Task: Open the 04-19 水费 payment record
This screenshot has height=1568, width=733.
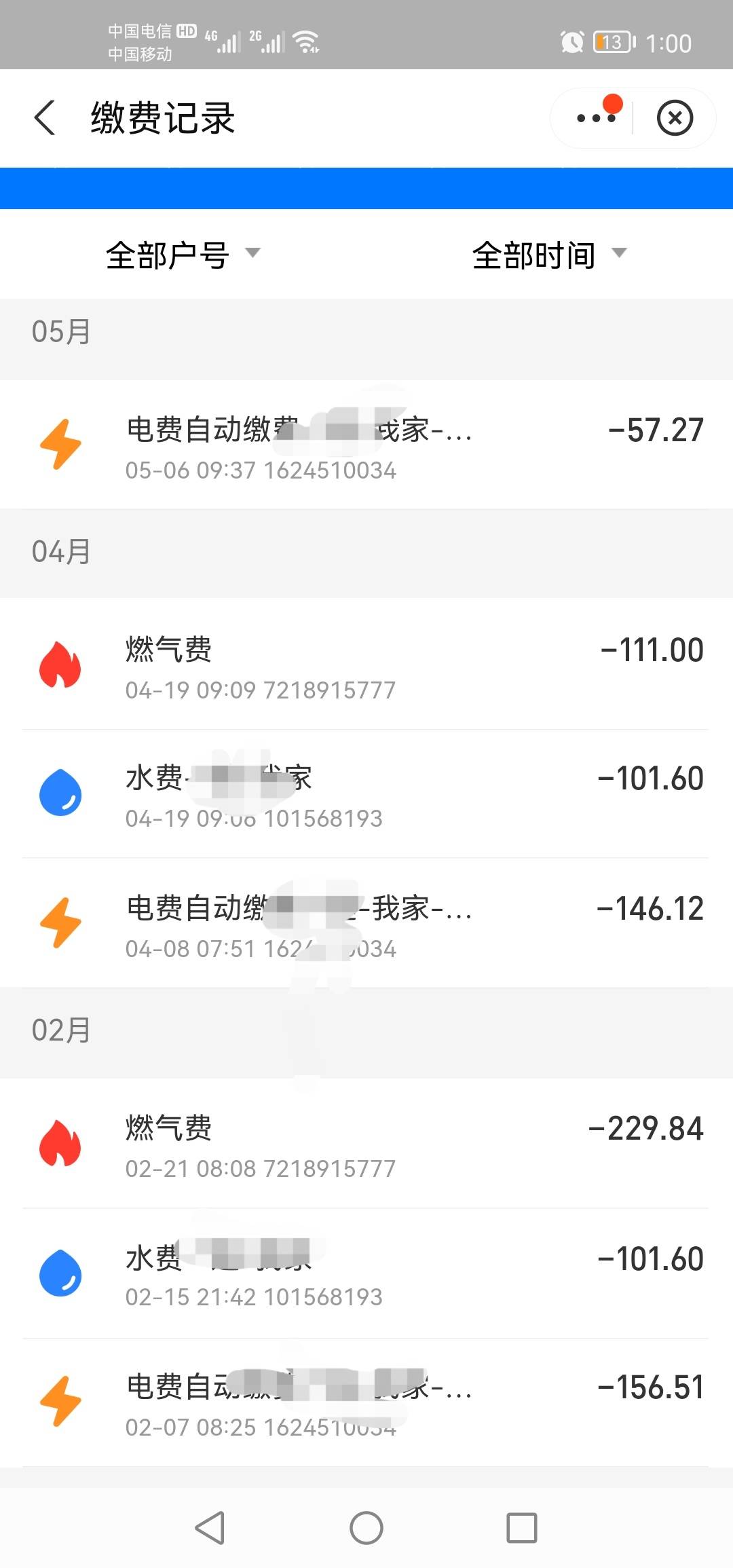Action: coord(366,794)
